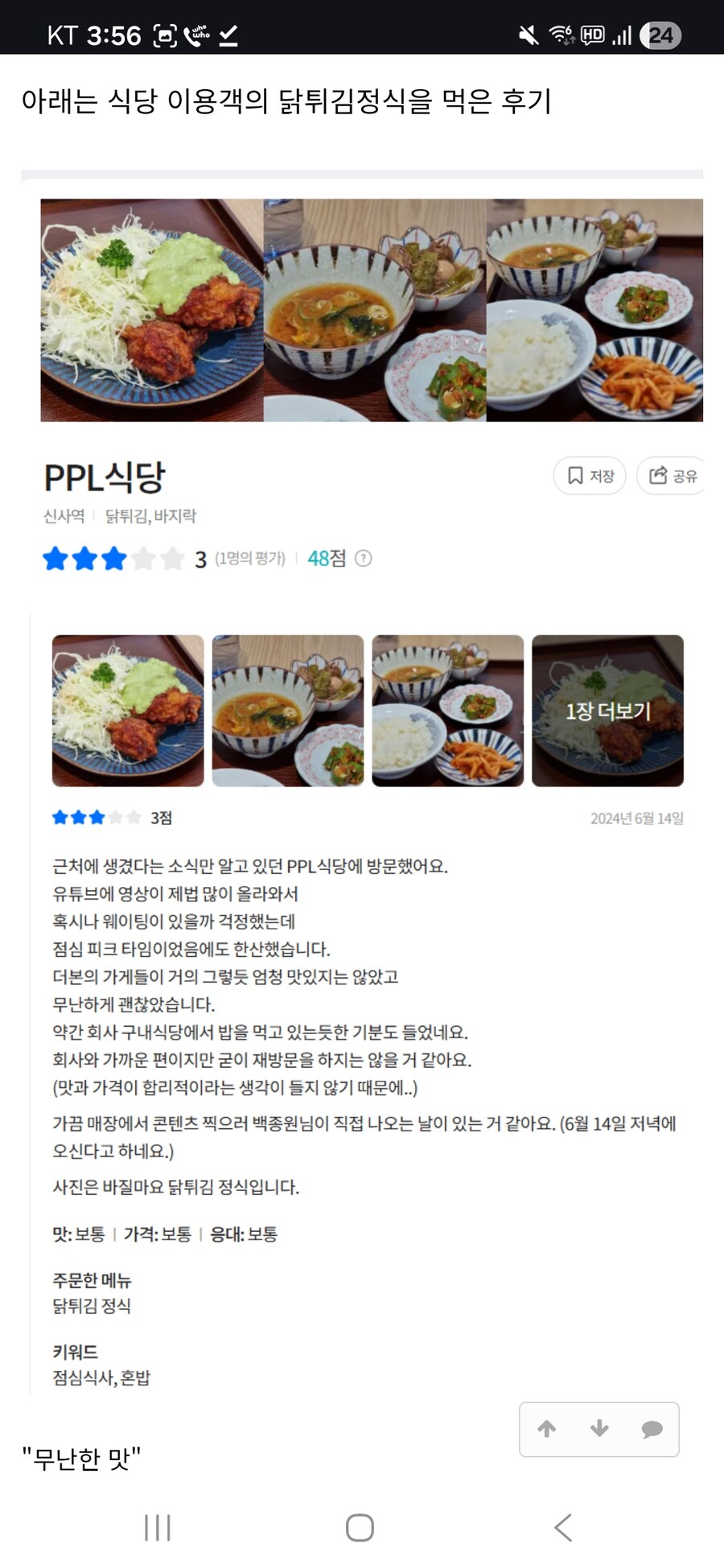The image size is (724, 1568).
Task: Tap the mute icon in the status bar
Action: pos(527,34)
